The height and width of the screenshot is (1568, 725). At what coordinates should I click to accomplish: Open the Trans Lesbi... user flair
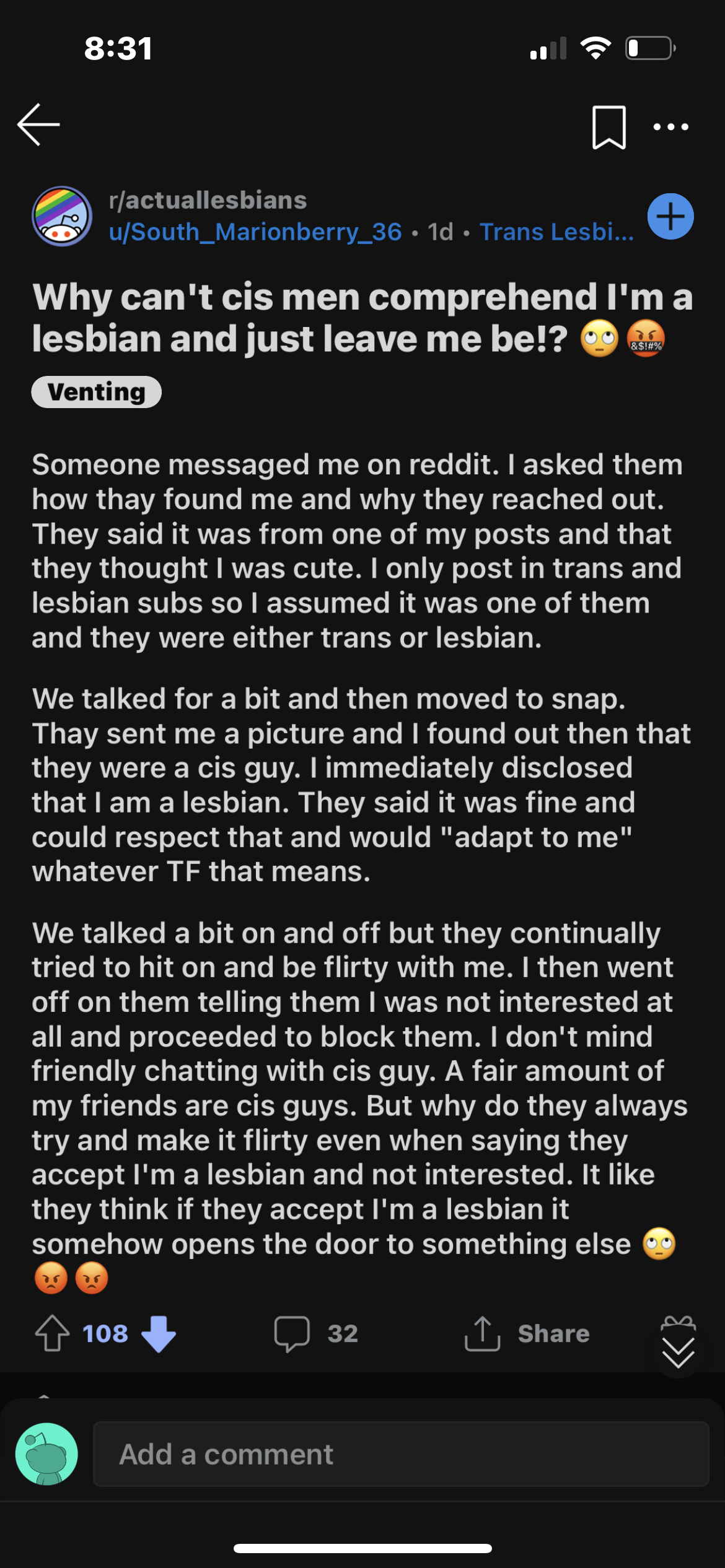pyautogui.click(x=557, y=232)
